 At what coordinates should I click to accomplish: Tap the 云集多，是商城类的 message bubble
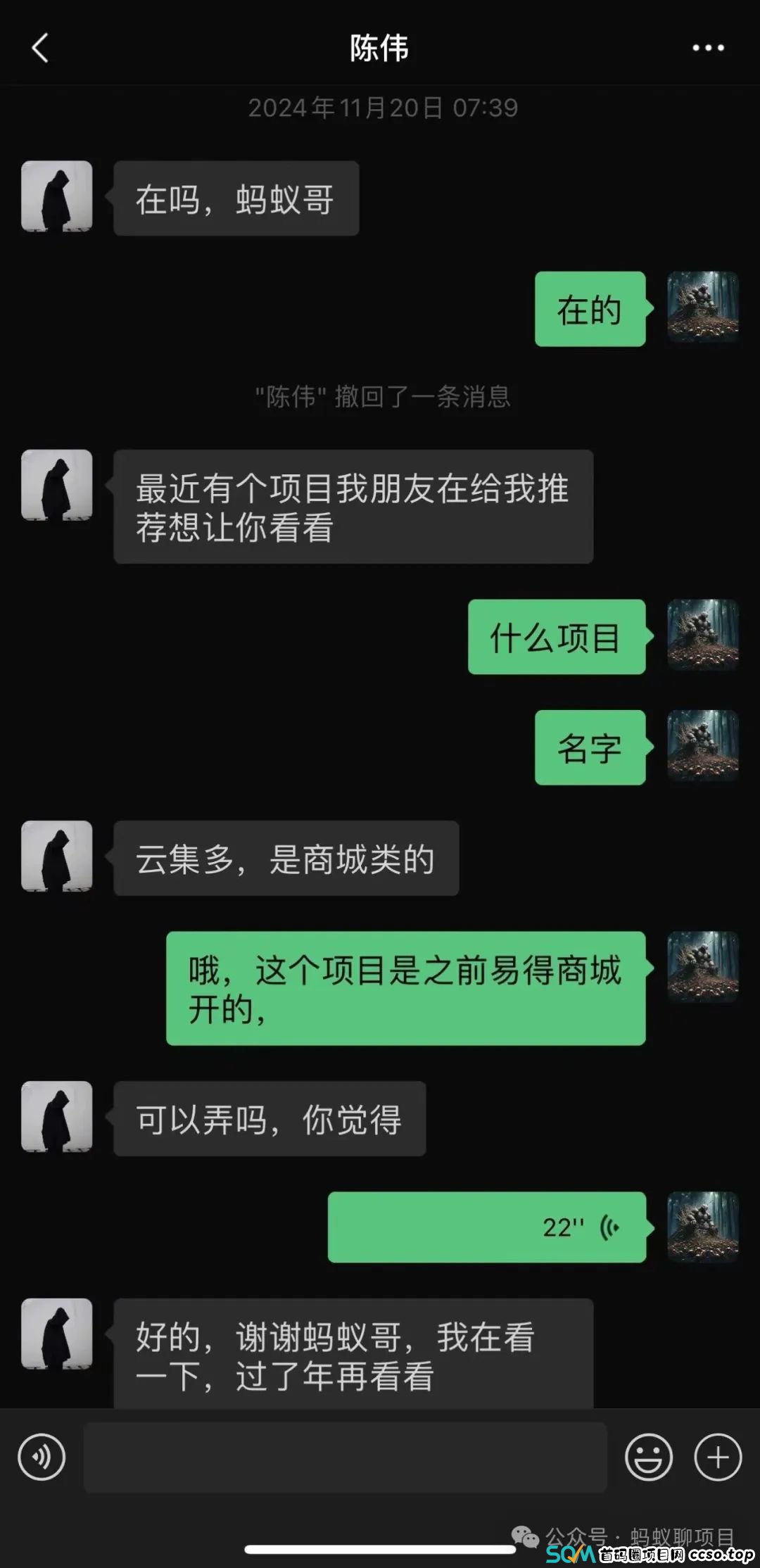click(x=284, y=859)
